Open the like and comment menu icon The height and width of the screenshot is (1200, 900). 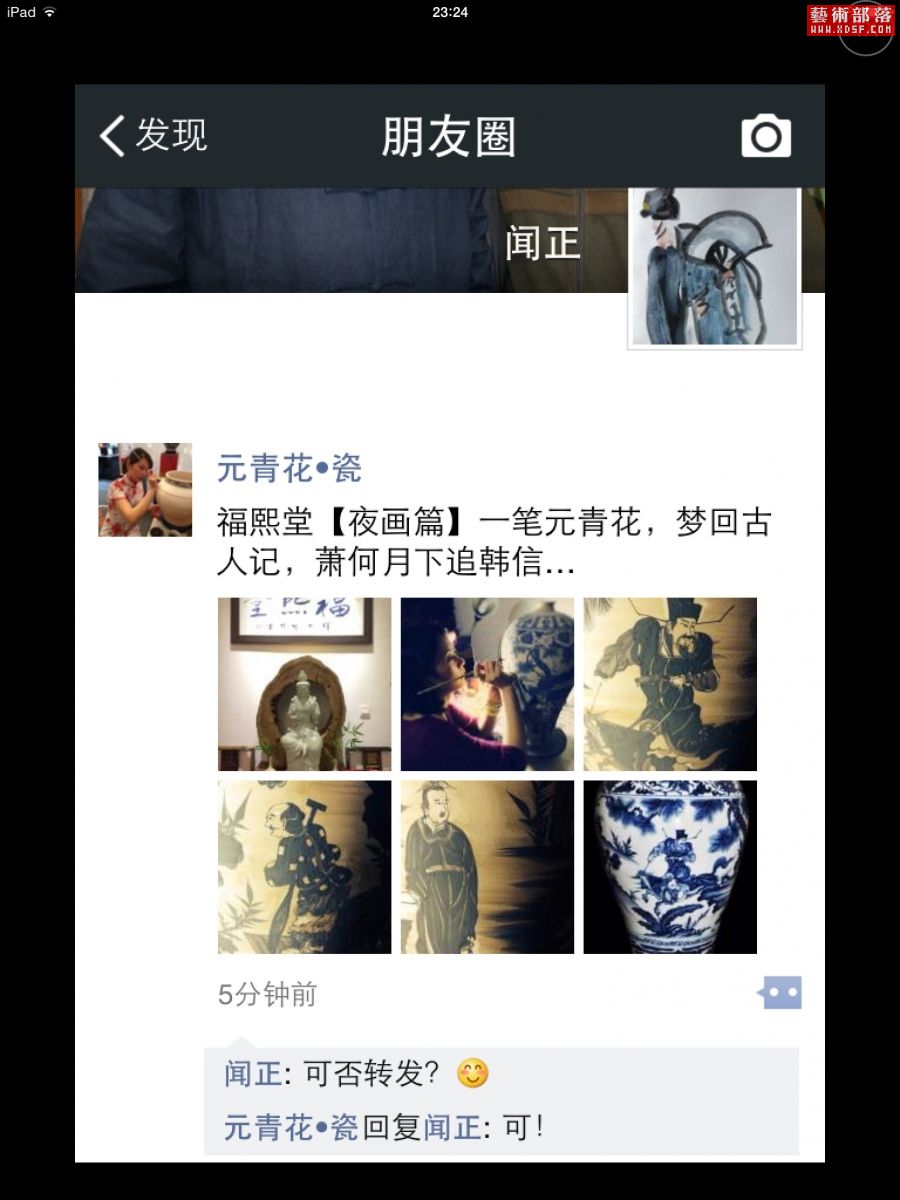click(x=780, y=993)
